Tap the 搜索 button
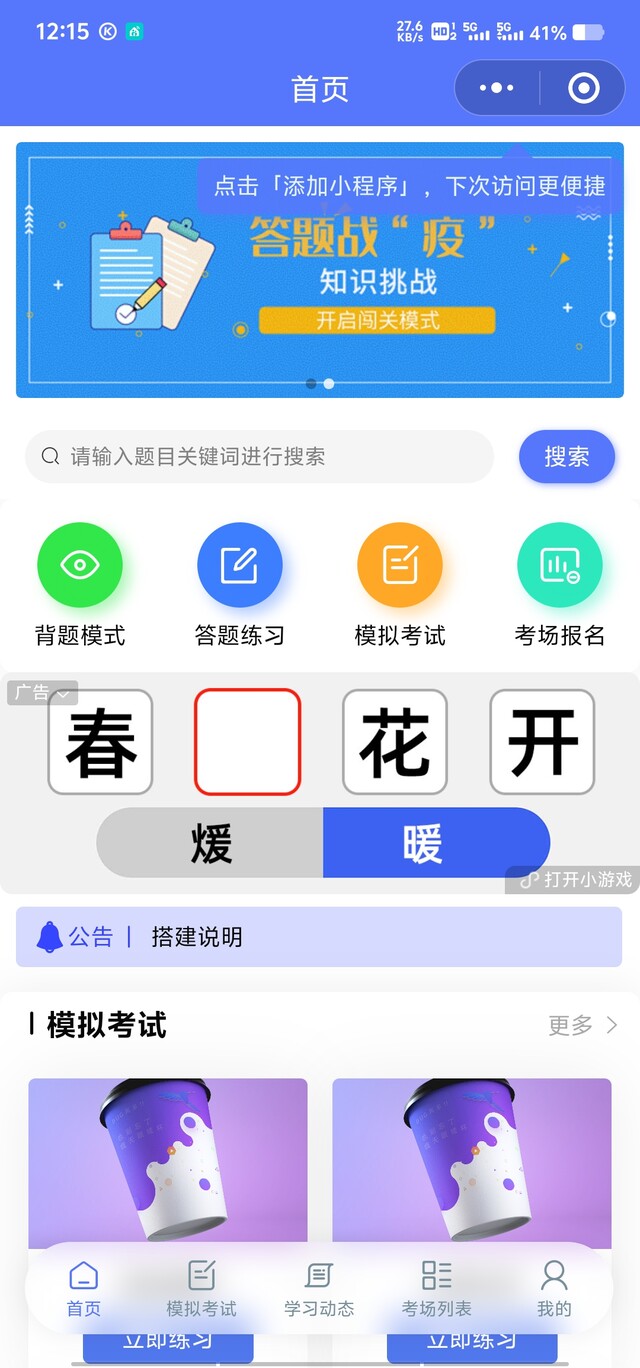The image size is (640, 1368). (566, 457)
